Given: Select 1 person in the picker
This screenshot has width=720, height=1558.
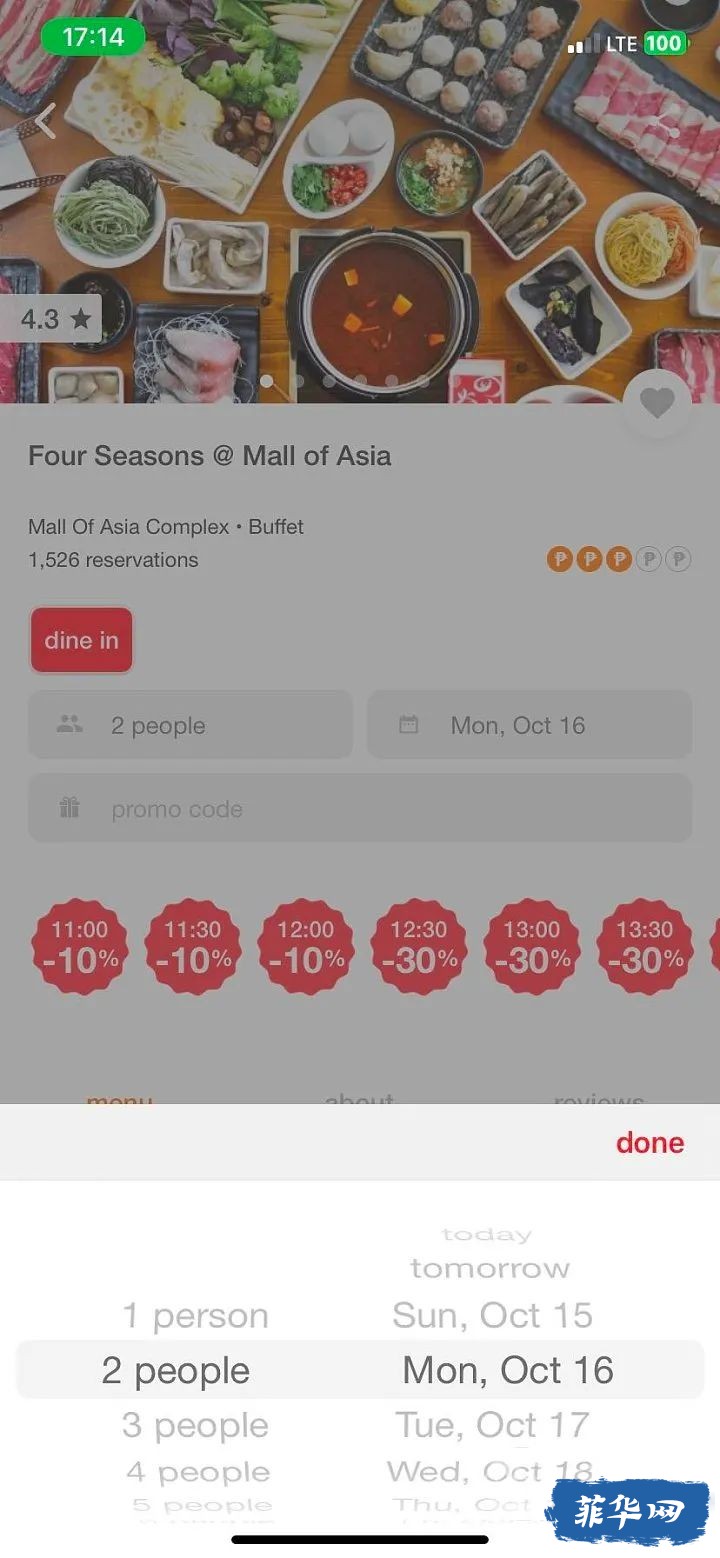Looking at the screenshot, I should 195,1316.
